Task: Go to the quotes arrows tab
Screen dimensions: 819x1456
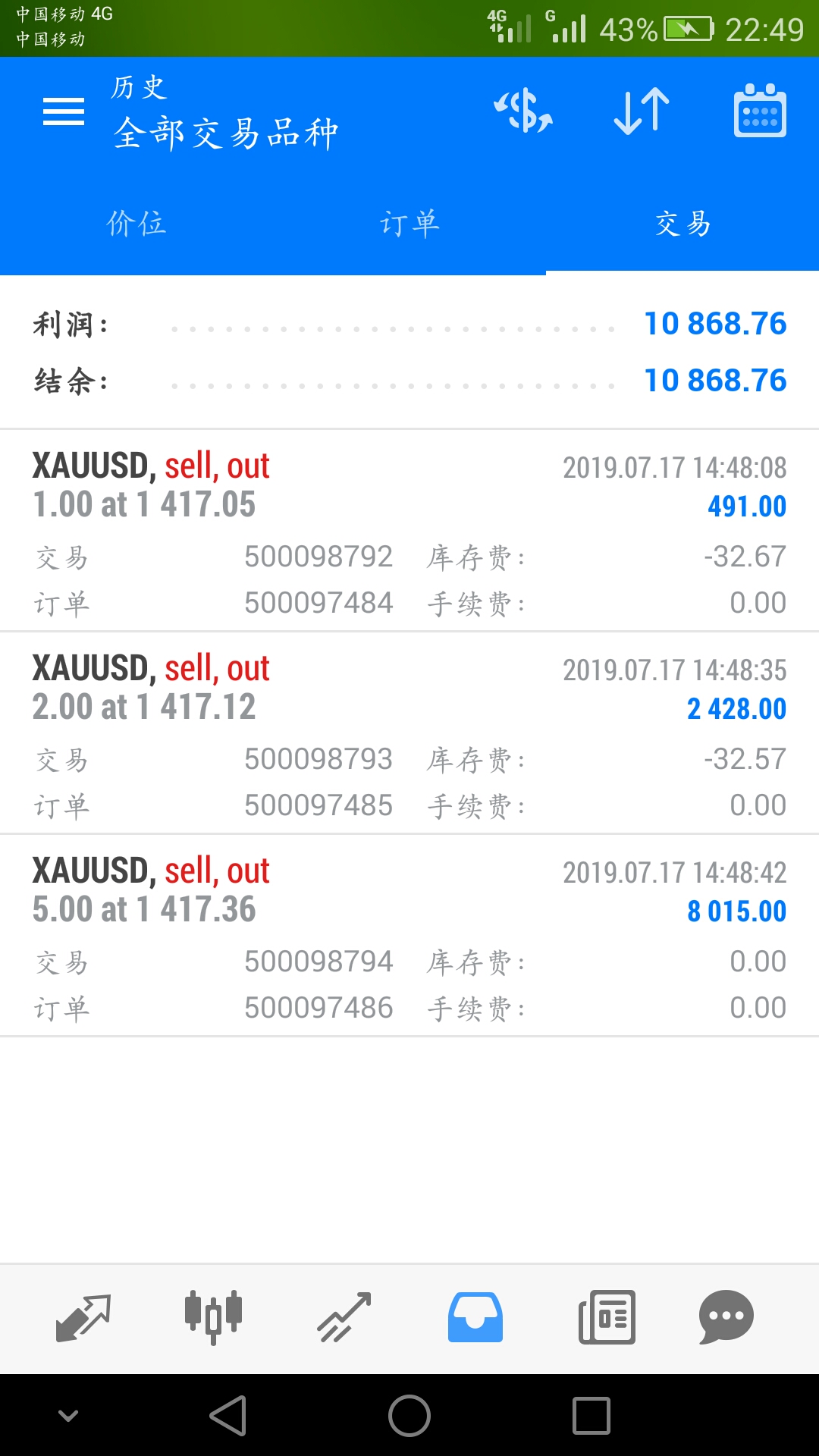Action: tap(83, 1318)
